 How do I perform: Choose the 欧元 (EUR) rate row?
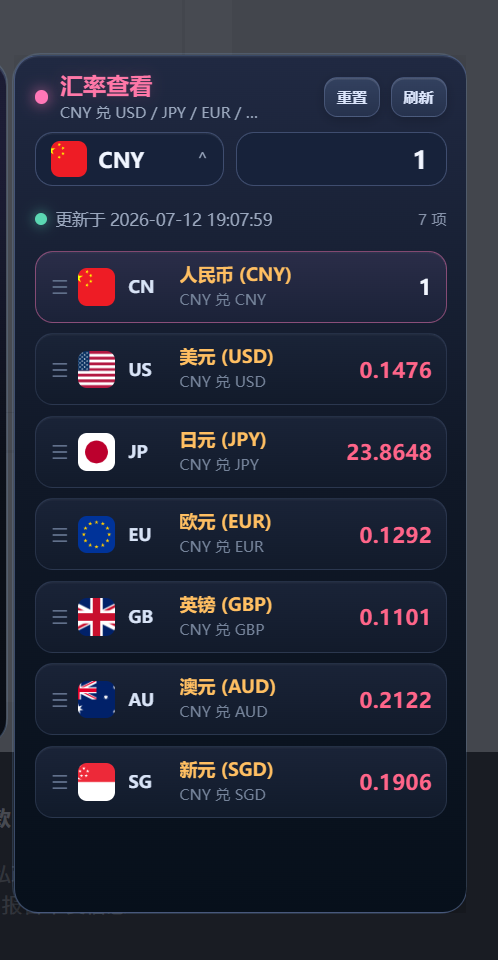pos(241,534)
